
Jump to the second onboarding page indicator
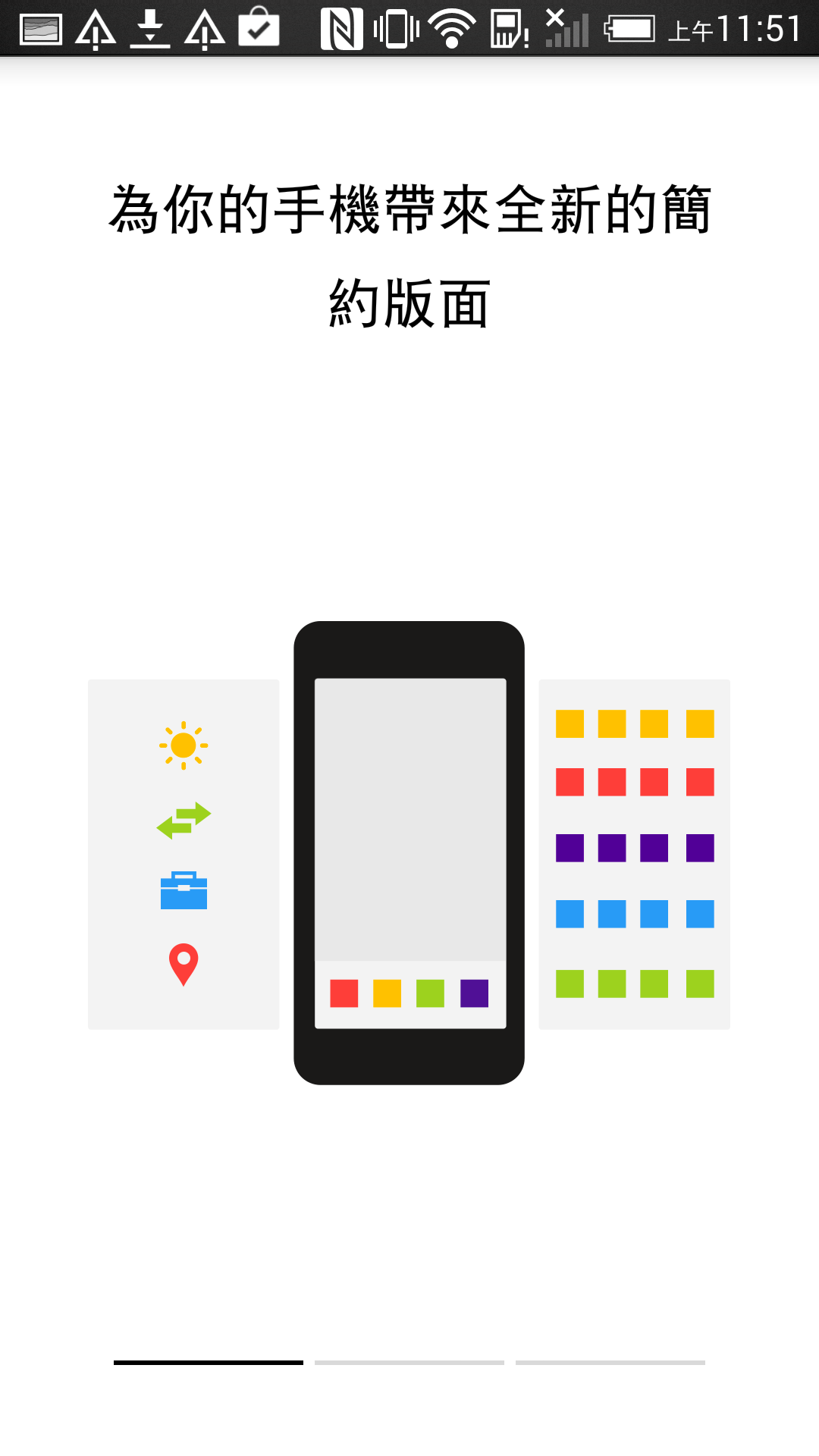coord(409,1363)
